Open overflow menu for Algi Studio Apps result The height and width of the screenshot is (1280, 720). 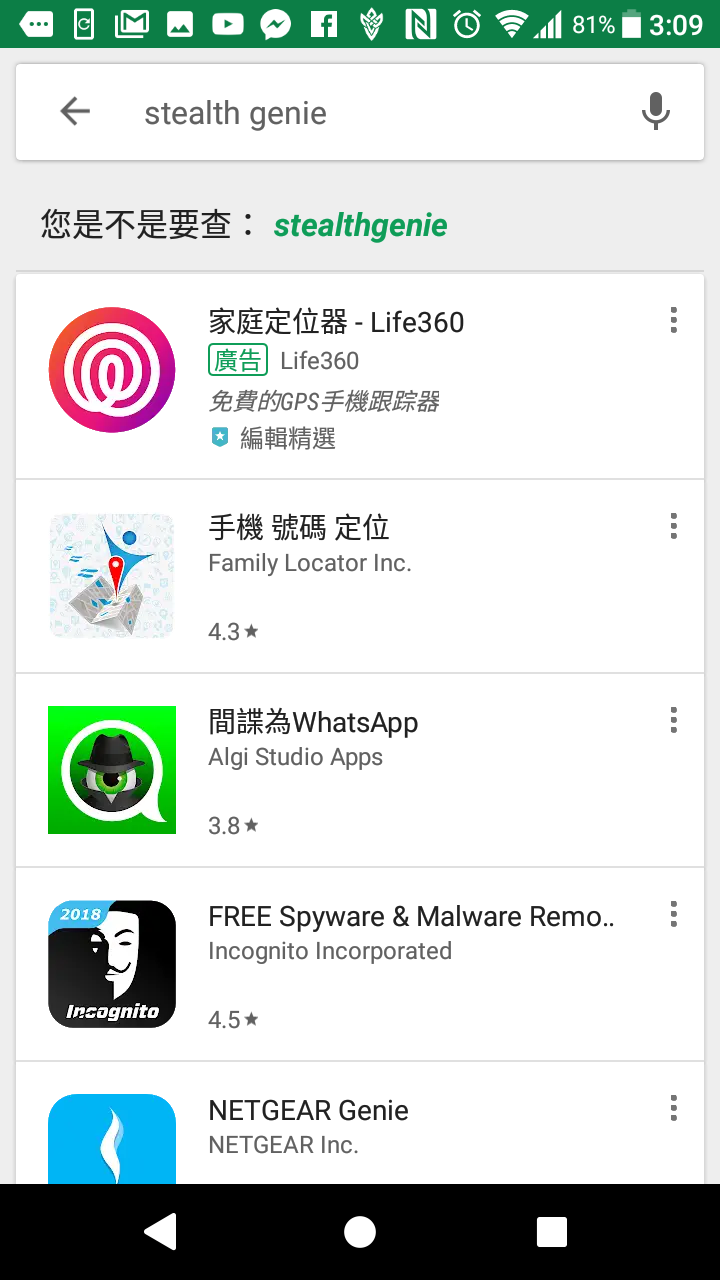[x=673, y=720]
